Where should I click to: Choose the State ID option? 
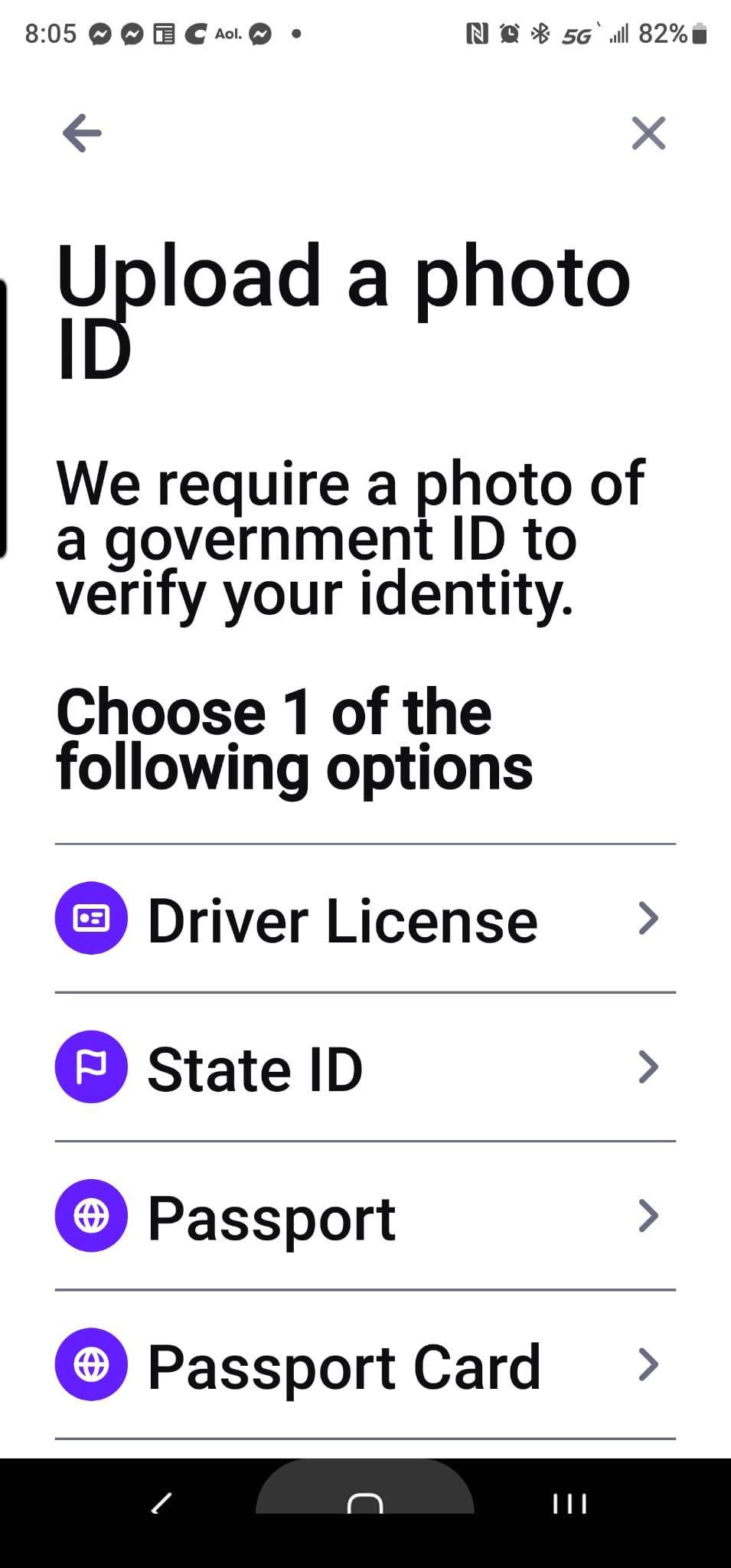point(365,1067)
